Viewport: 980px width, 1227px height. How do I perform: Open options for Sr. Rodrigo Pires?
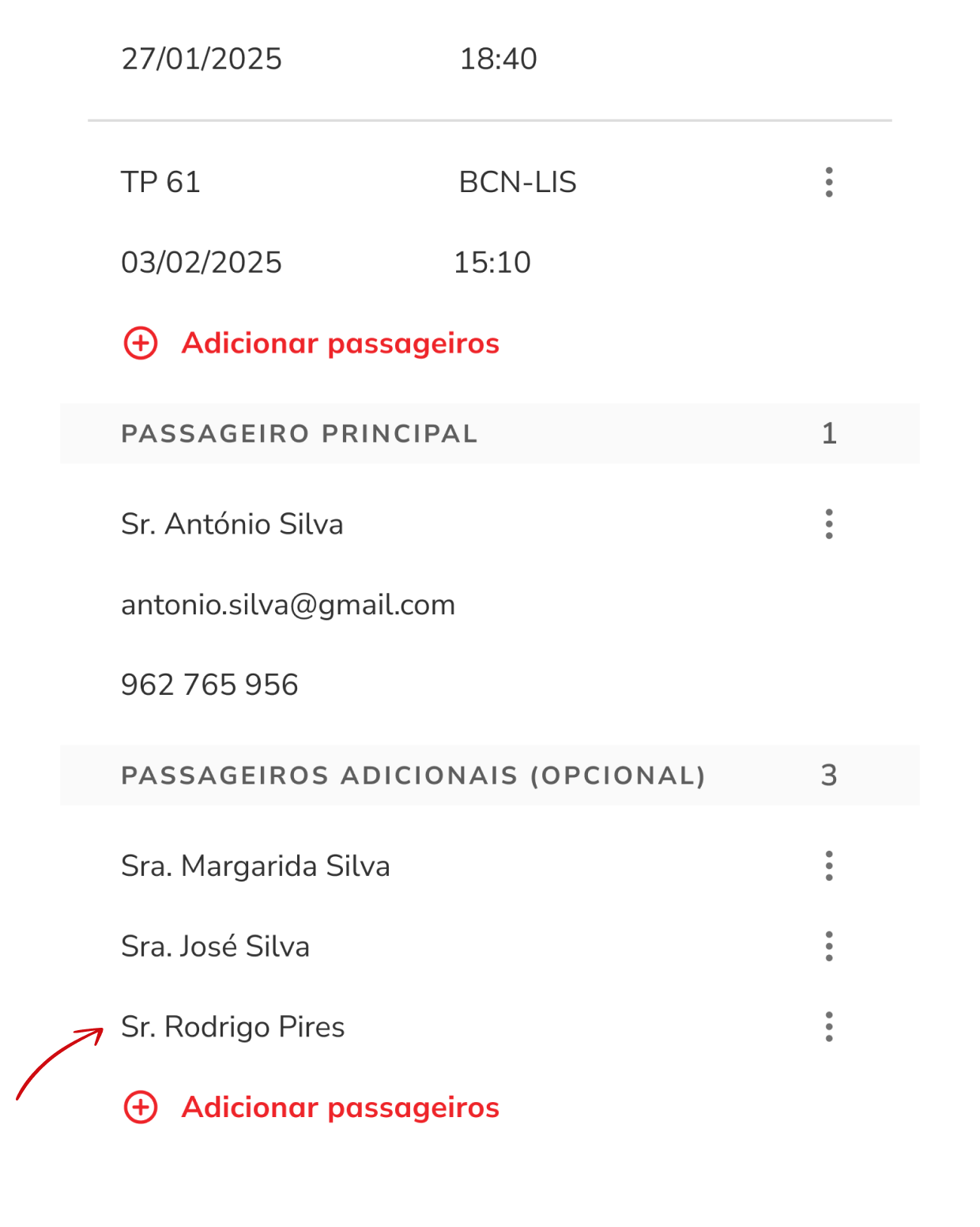[828, 1027]
